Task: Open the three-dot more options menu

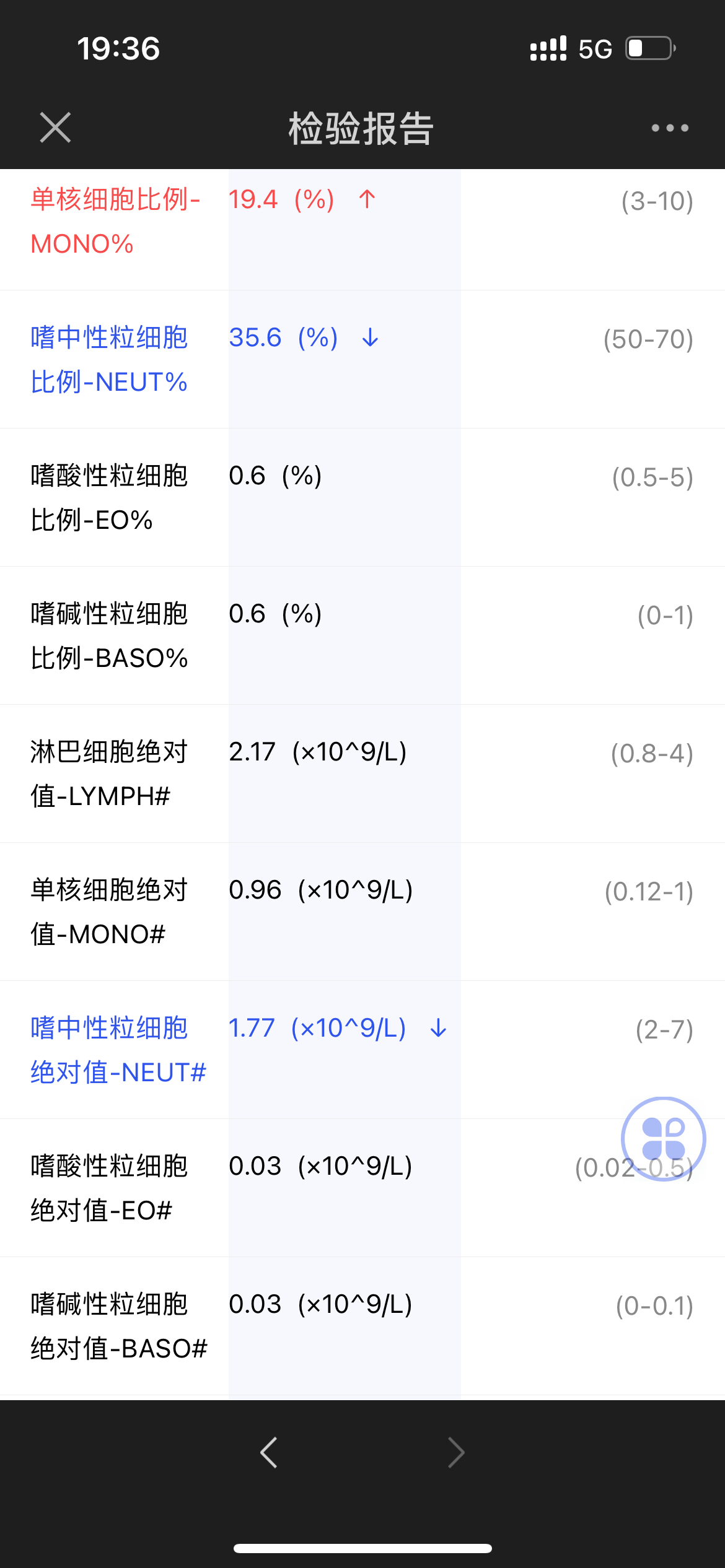Action: coord(670,128)
